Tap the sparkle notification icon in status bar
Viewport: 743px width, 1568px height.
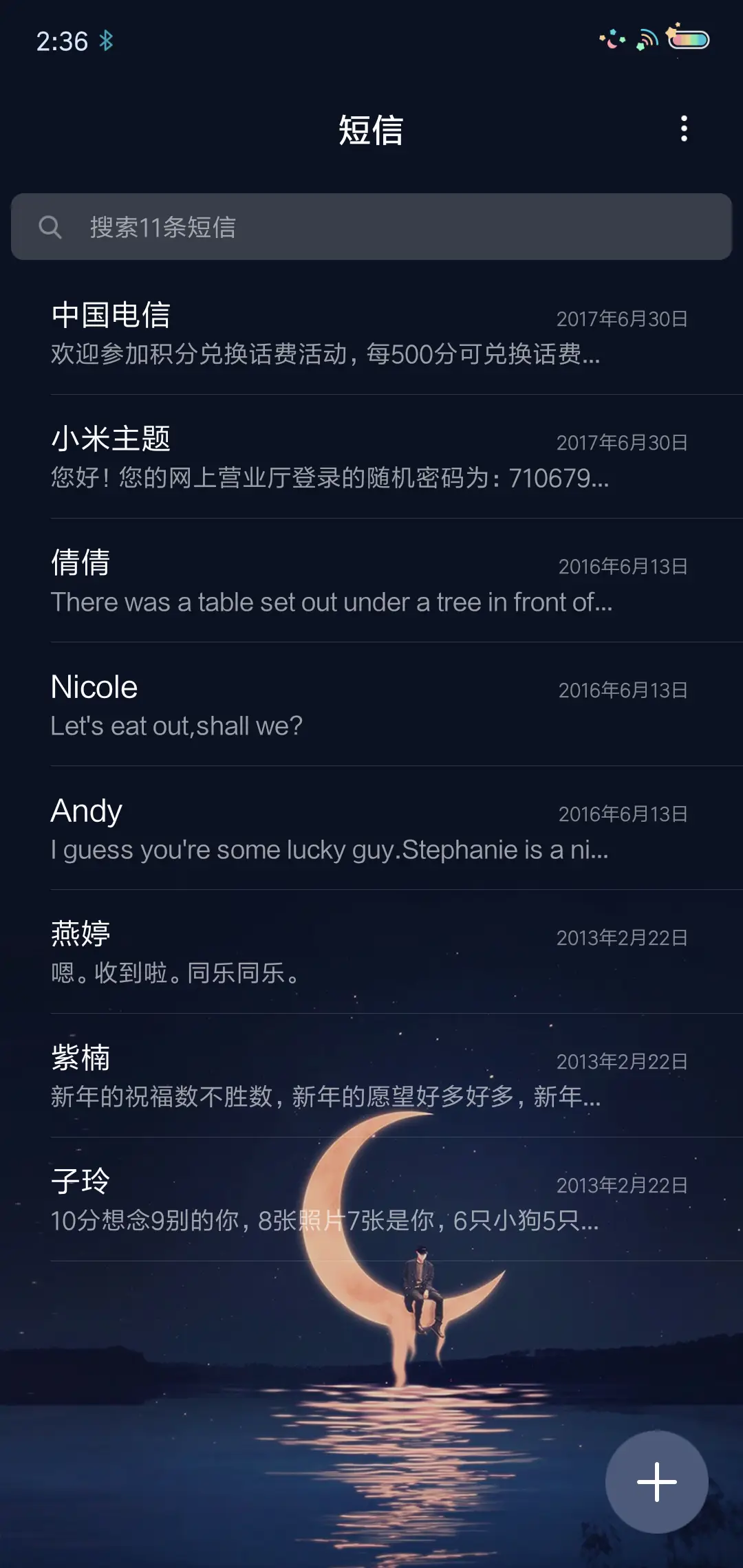coord(608,40)
